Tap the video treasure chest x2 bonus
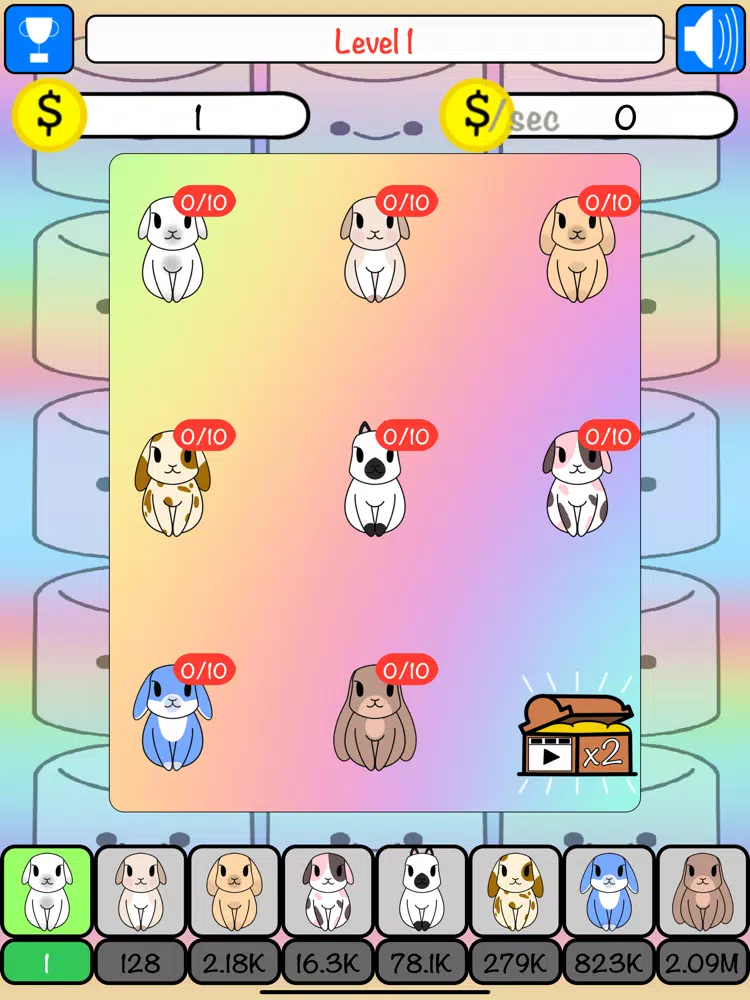 [x=578, y=733]
